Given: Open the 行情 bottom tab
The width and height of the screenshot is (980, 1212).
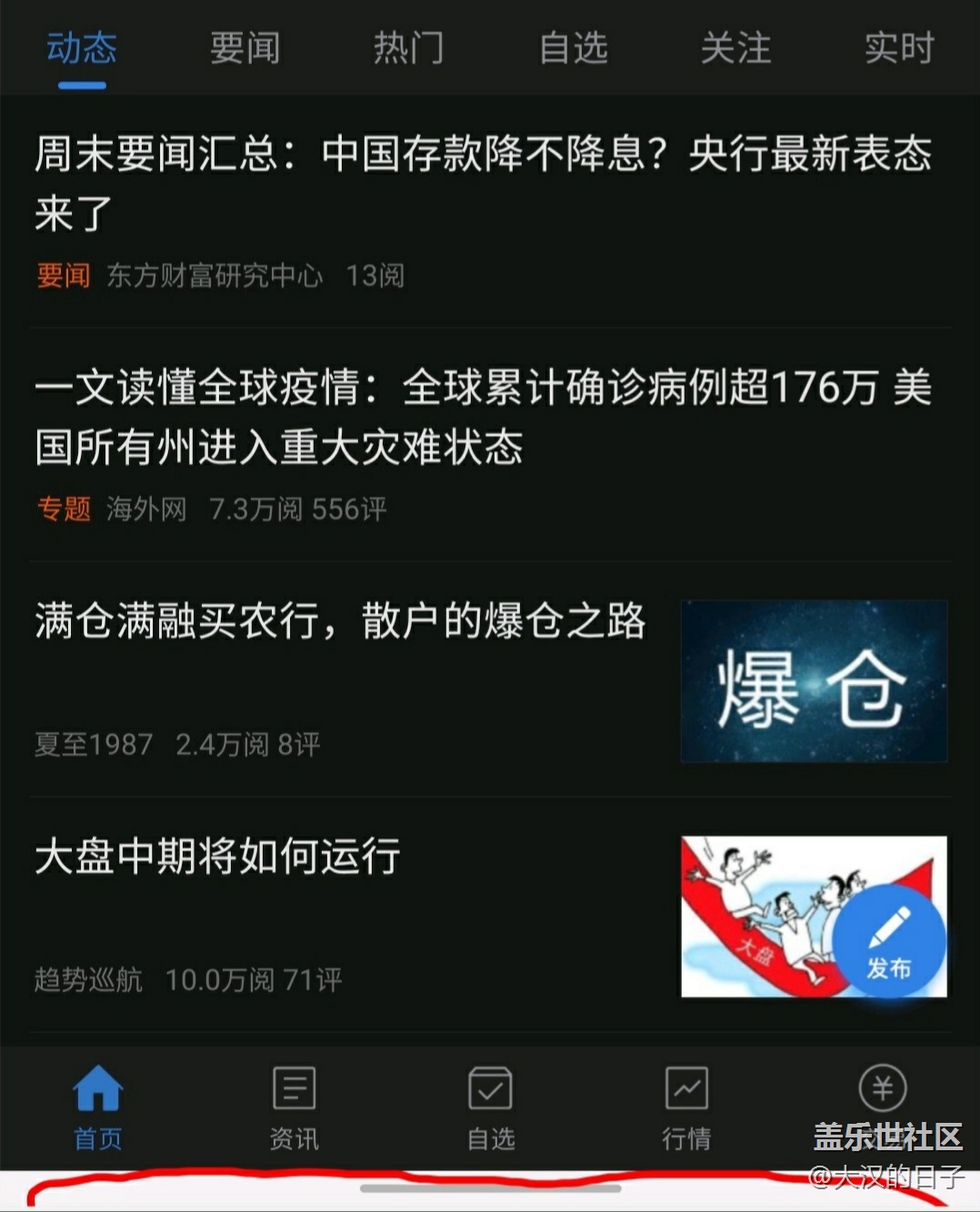Looking at the screenshot, I should pos(686,1107).
